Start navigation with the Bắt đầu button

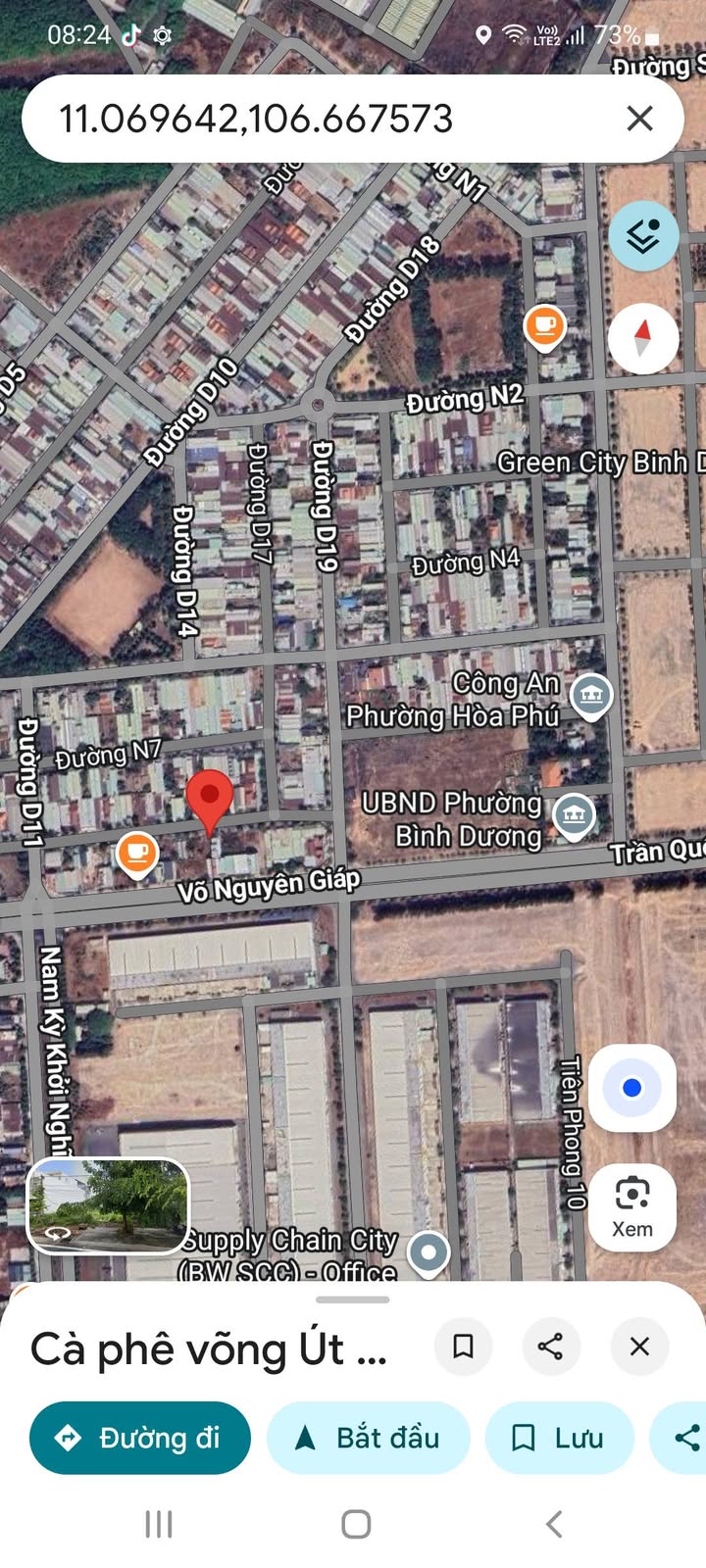pos(368,1438)
